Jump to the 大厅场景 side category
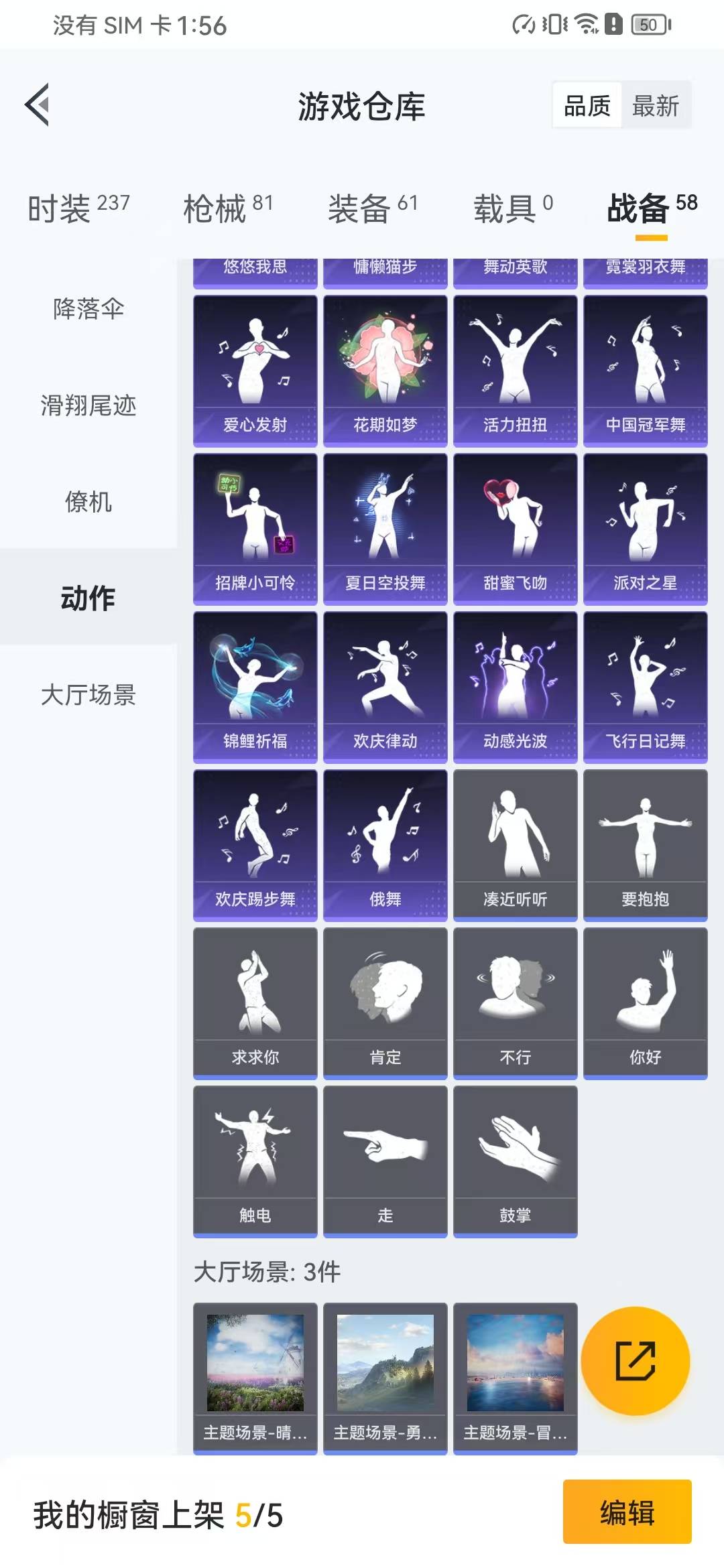Viewport: 724px width, 1568px height. point(88,694)
